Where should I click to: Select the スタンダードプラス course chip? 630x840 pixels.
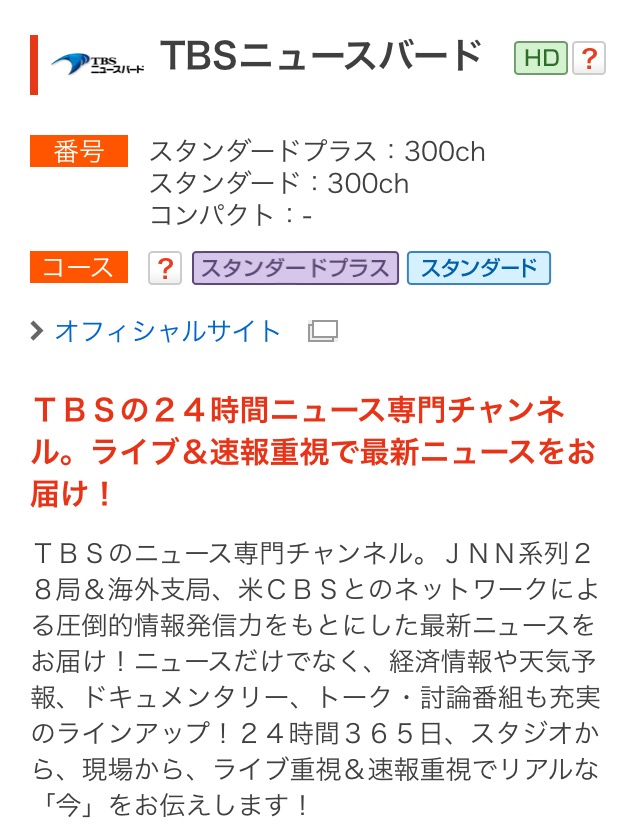[x=295, y=268]
